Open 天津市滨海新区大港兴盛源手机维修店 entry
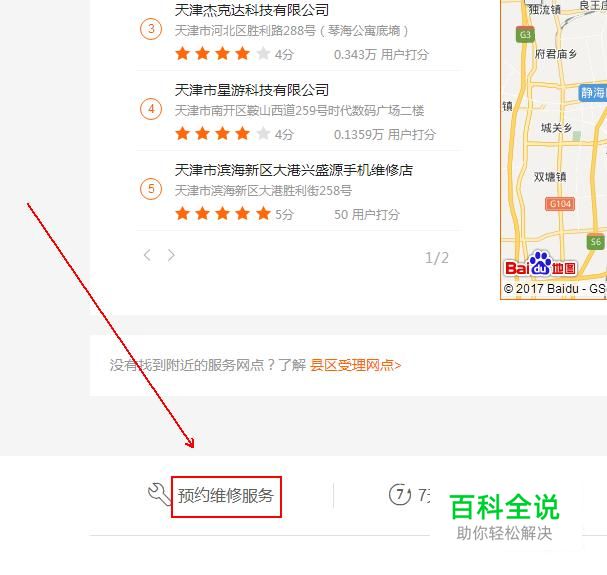Screen dimensions: 607x575 [x=293, y=170]
